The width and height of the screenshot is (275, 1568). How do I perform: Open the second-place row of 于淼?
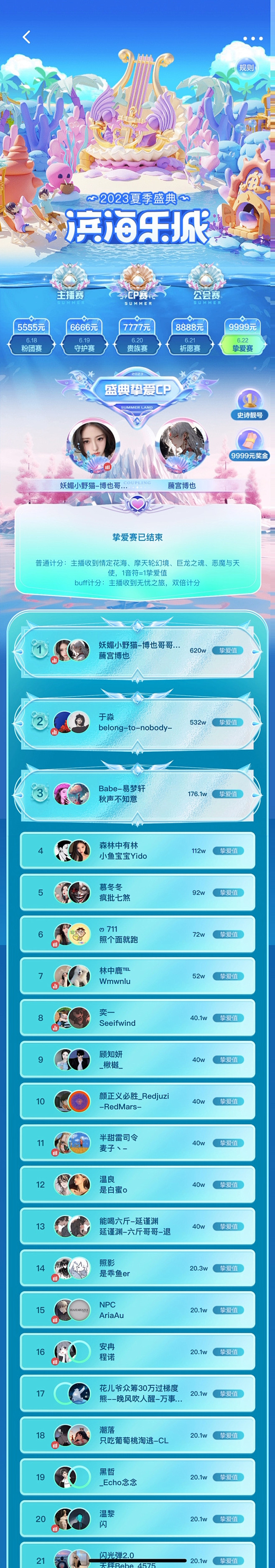click(x=137, y=723)
